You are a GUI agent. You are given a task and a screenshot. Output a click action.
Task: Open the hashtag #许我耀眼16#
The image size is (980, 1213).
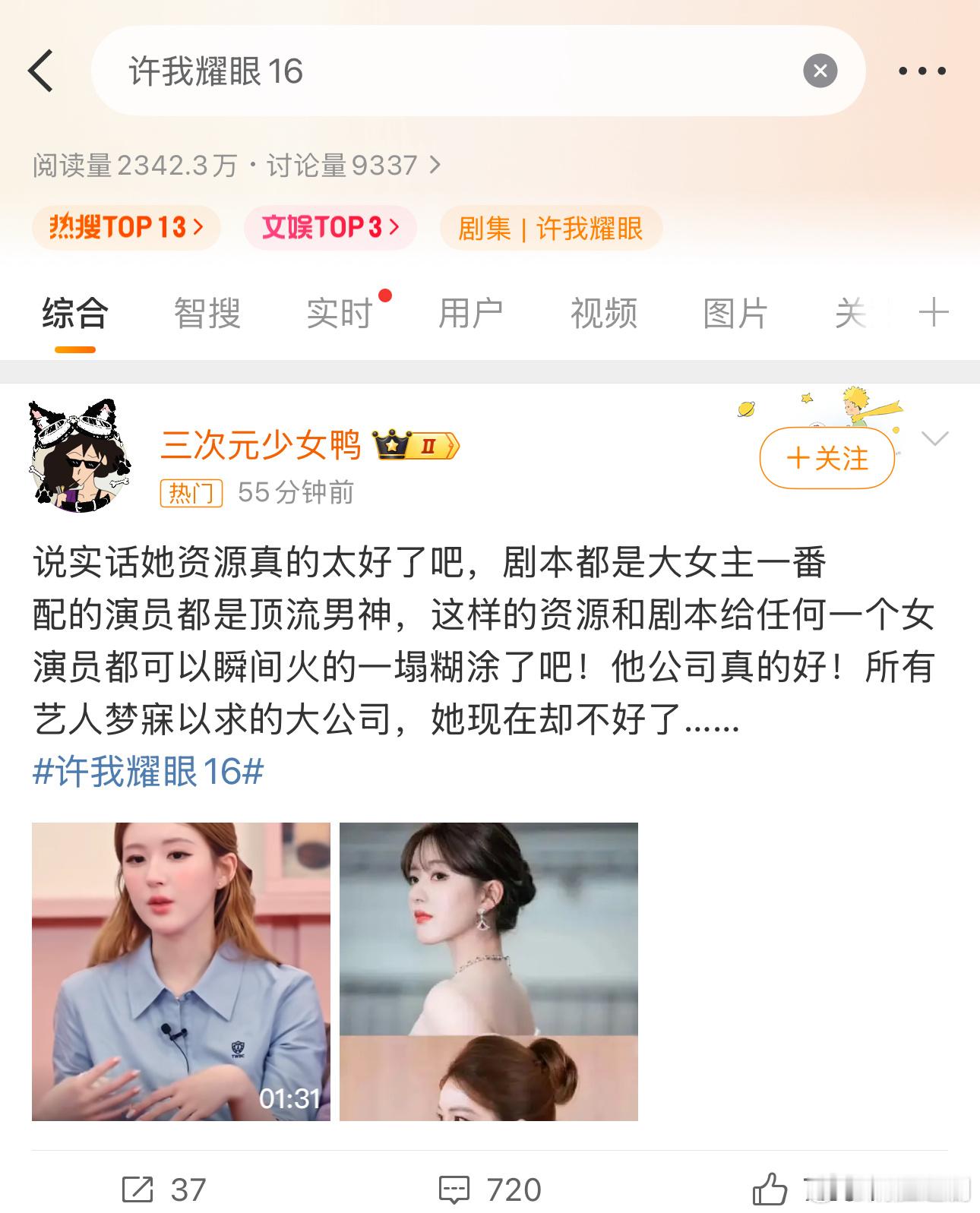148,772
